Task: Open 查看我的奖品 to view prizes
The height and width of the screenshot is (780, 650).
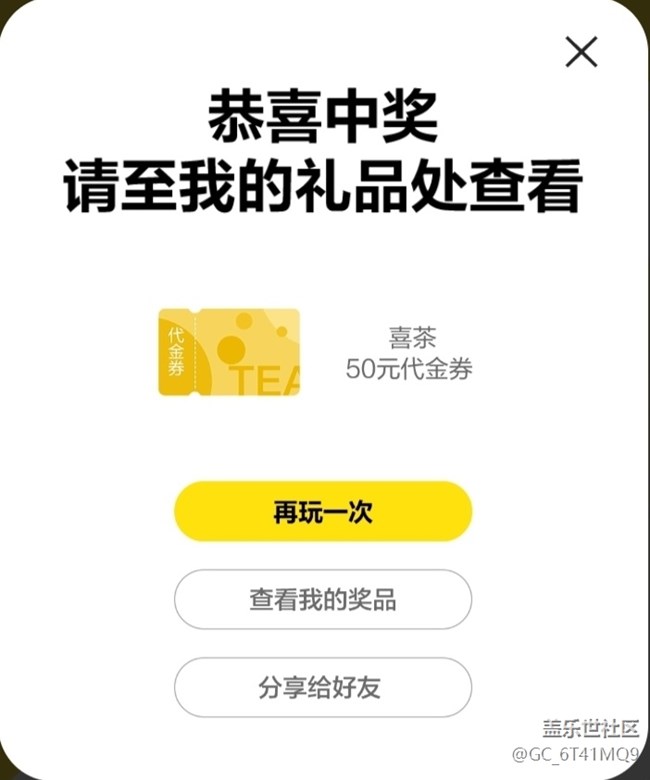Action: (x=323, y=599)
